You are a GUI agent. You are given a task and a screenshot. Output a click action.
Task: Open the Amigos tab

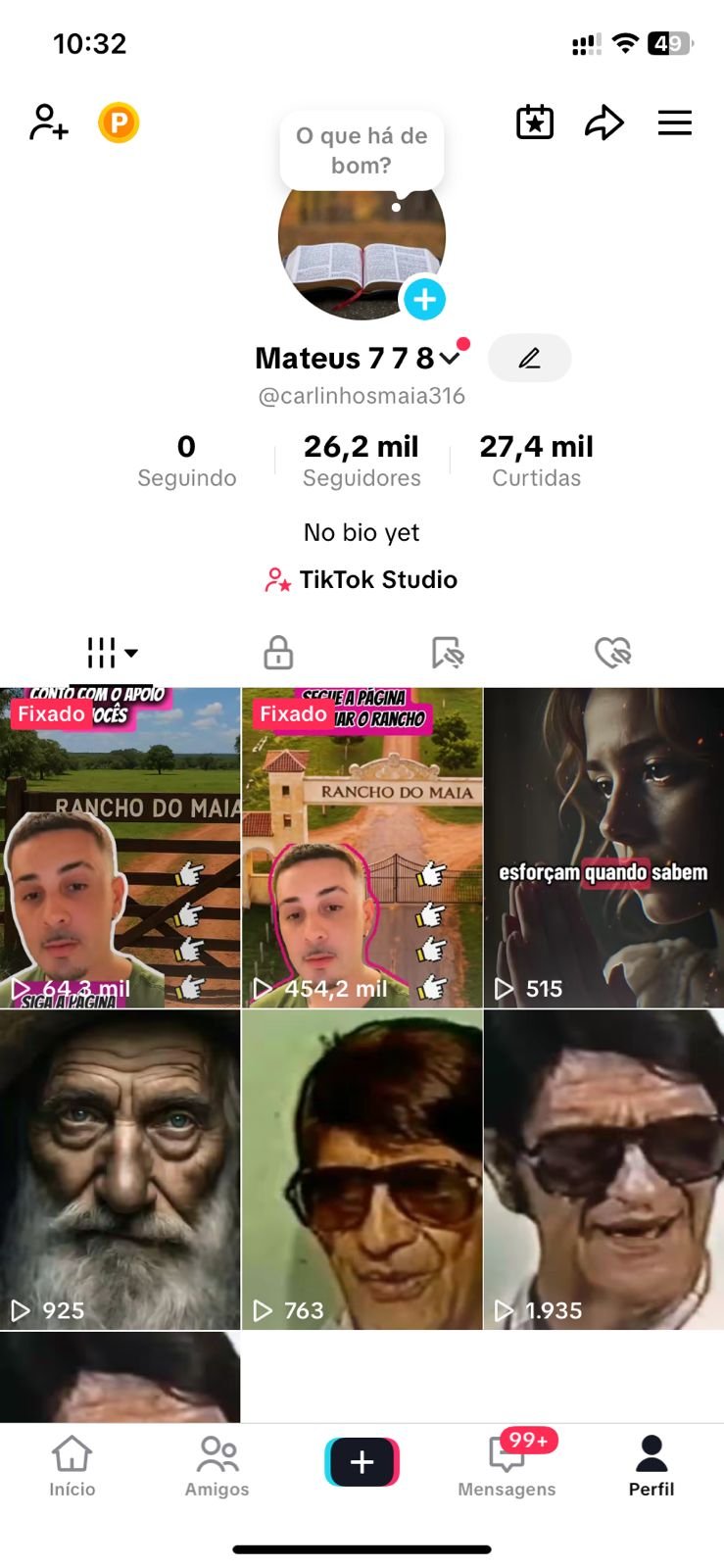[217, 1466]
